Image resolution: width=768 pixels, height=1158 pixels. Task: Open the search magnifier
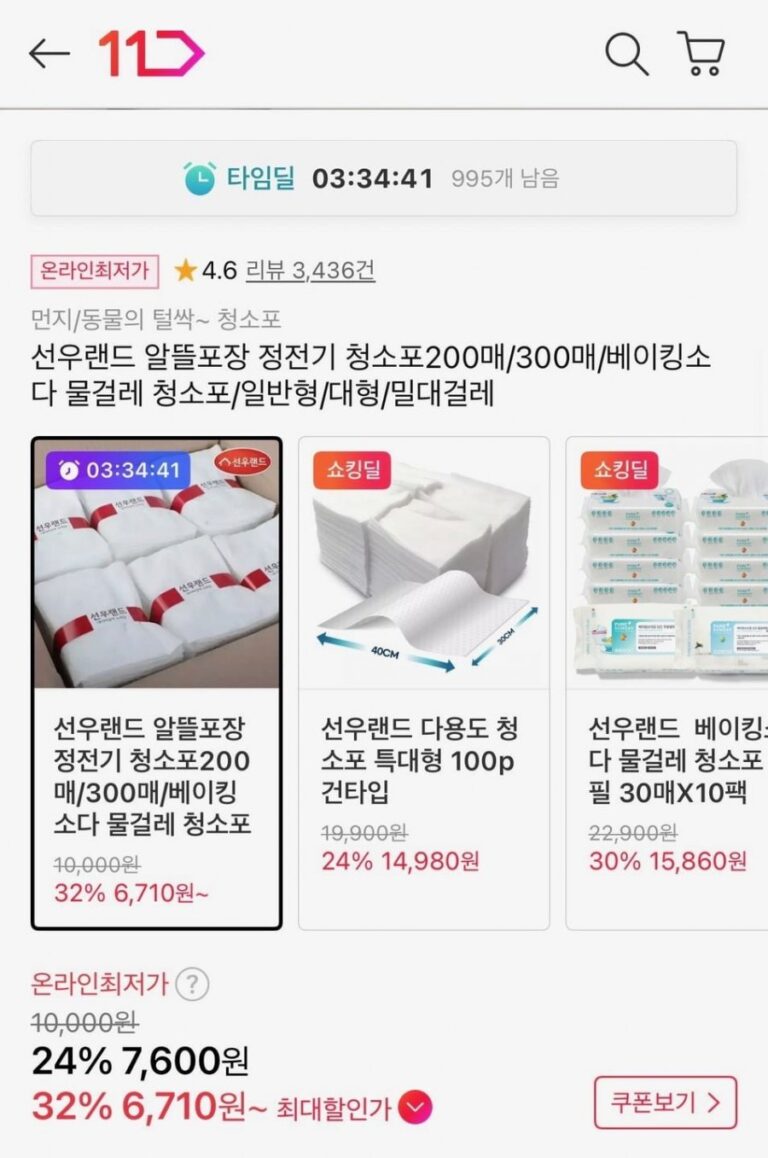point(627,54)
